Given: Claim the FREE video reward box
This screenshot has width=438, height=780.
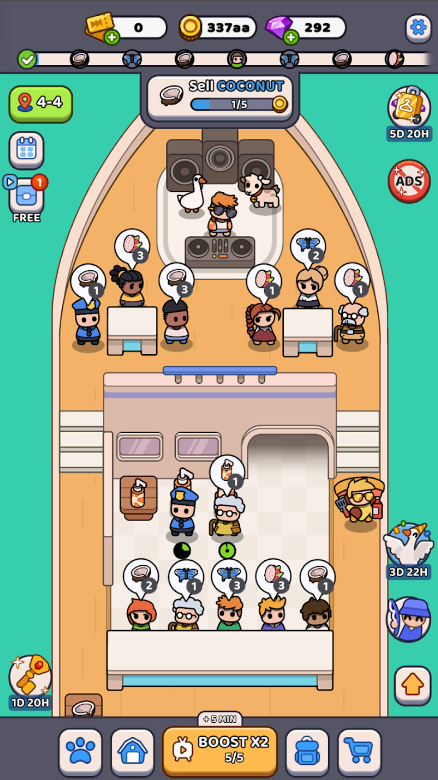Looking at the screenshot, I should (x=26, y=198).
